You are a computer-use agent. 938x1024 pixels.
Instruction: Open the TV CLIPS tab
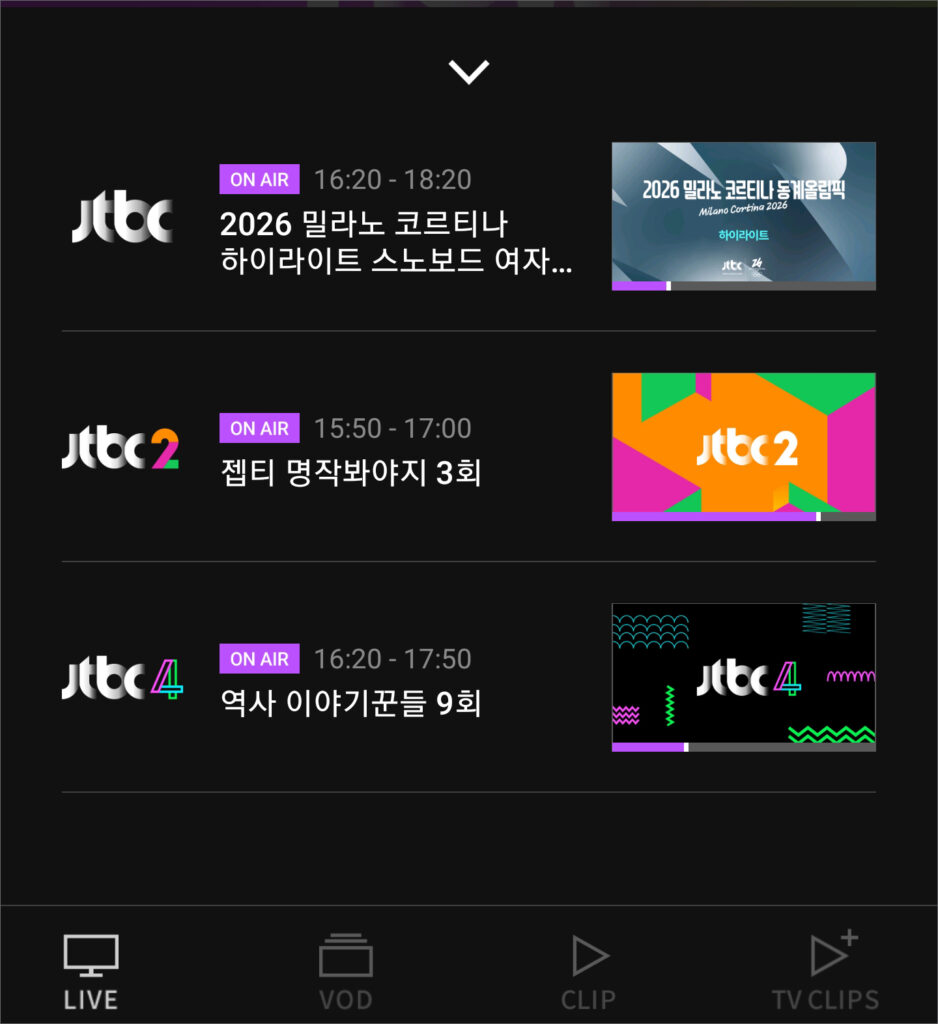(826, 972)
